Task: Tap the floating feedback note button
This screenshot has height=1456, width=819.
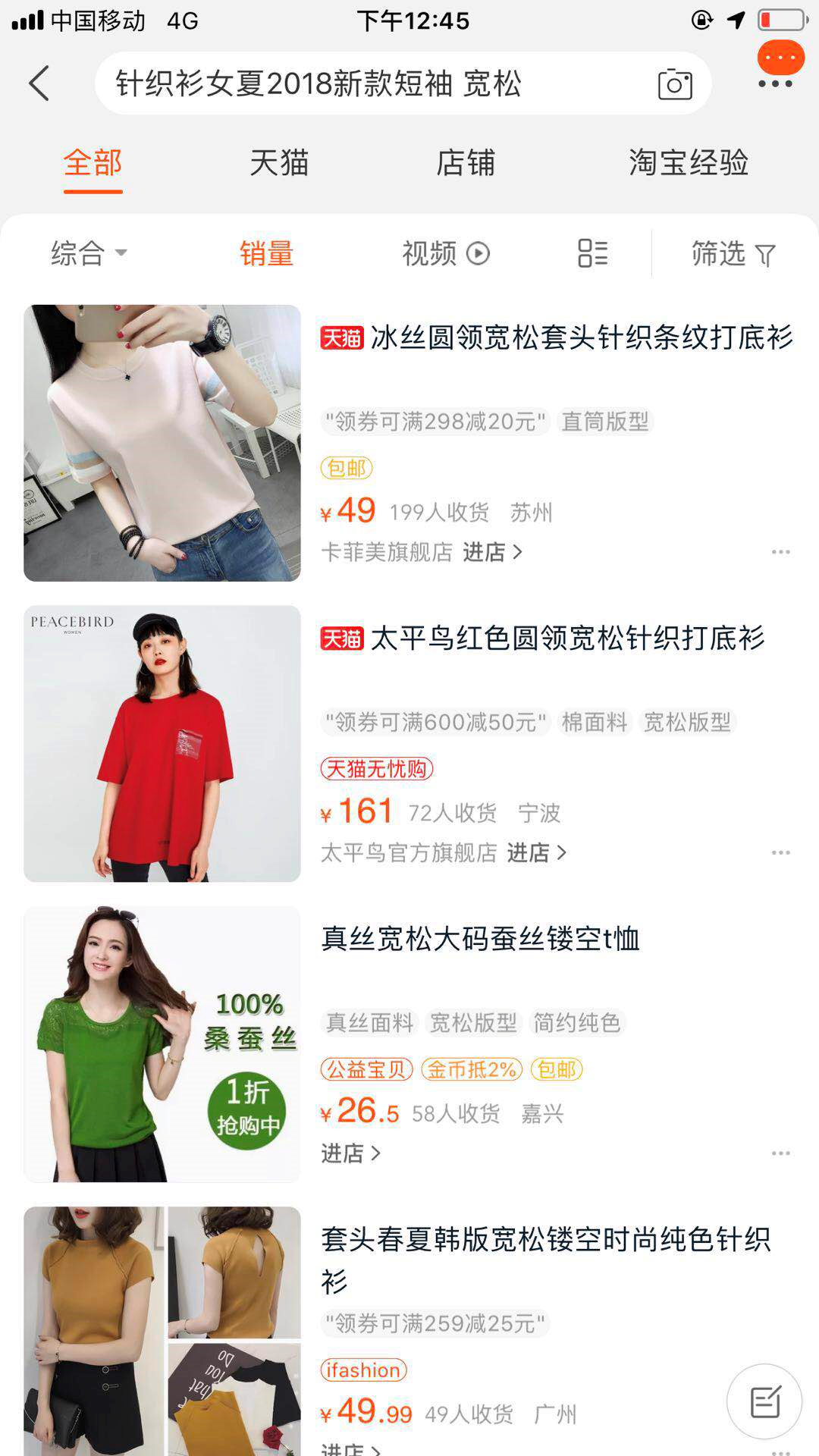Action: (x=764, y=1401)
